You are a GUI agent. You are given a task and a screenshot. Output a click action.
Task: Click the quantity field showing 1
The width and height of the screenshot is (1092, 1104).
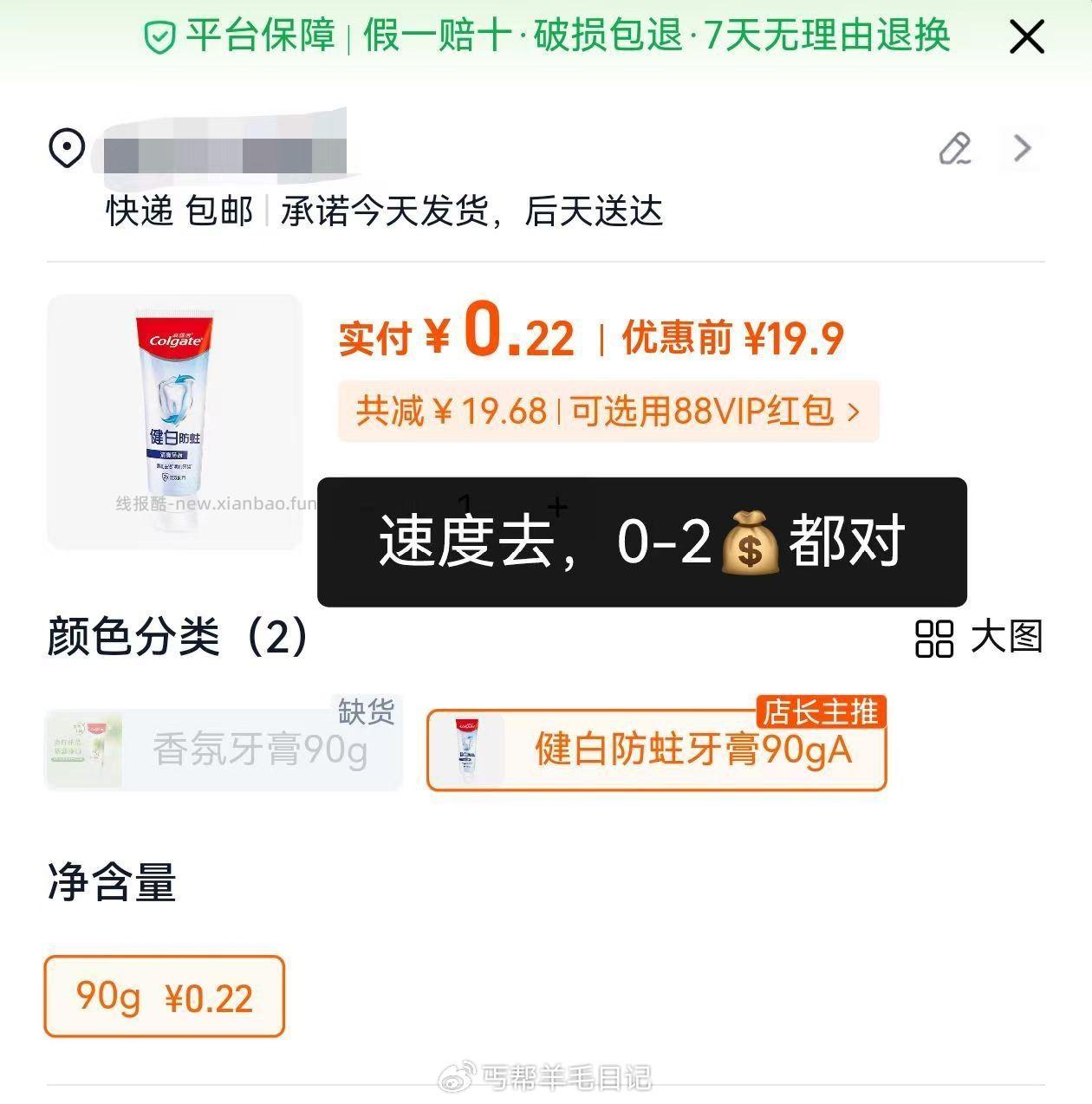pyautogui.click(x=465, y=503)
